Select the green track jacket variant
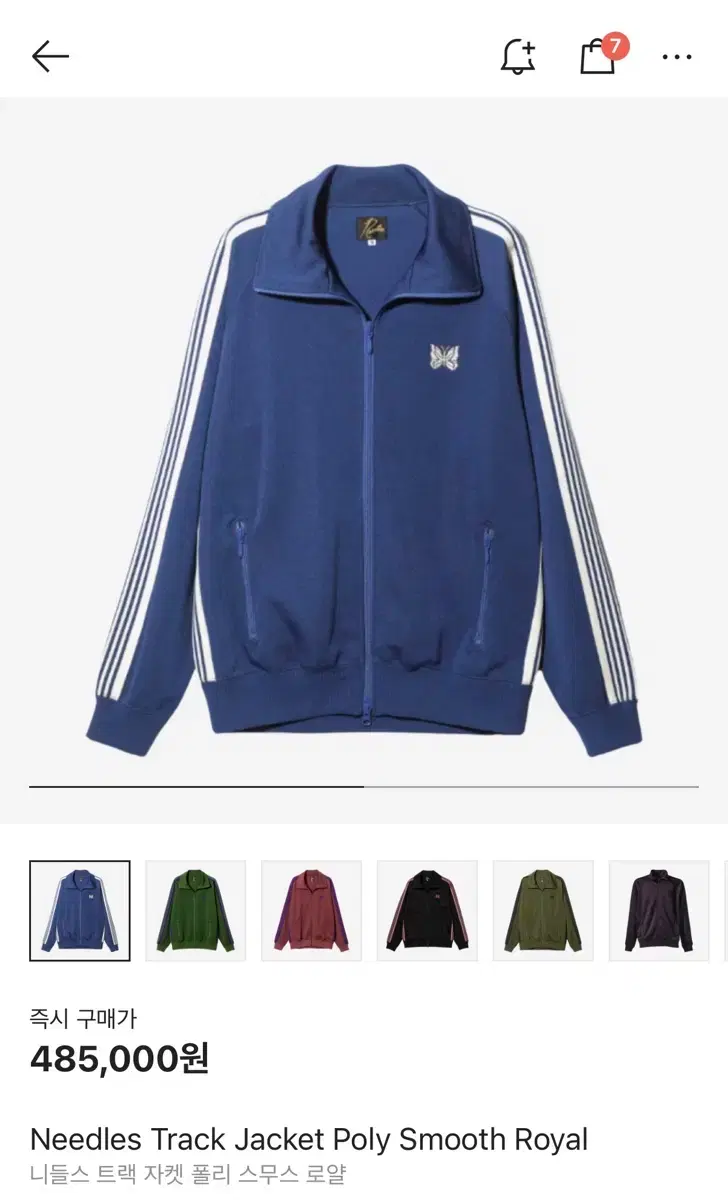 tap(194, 909)
